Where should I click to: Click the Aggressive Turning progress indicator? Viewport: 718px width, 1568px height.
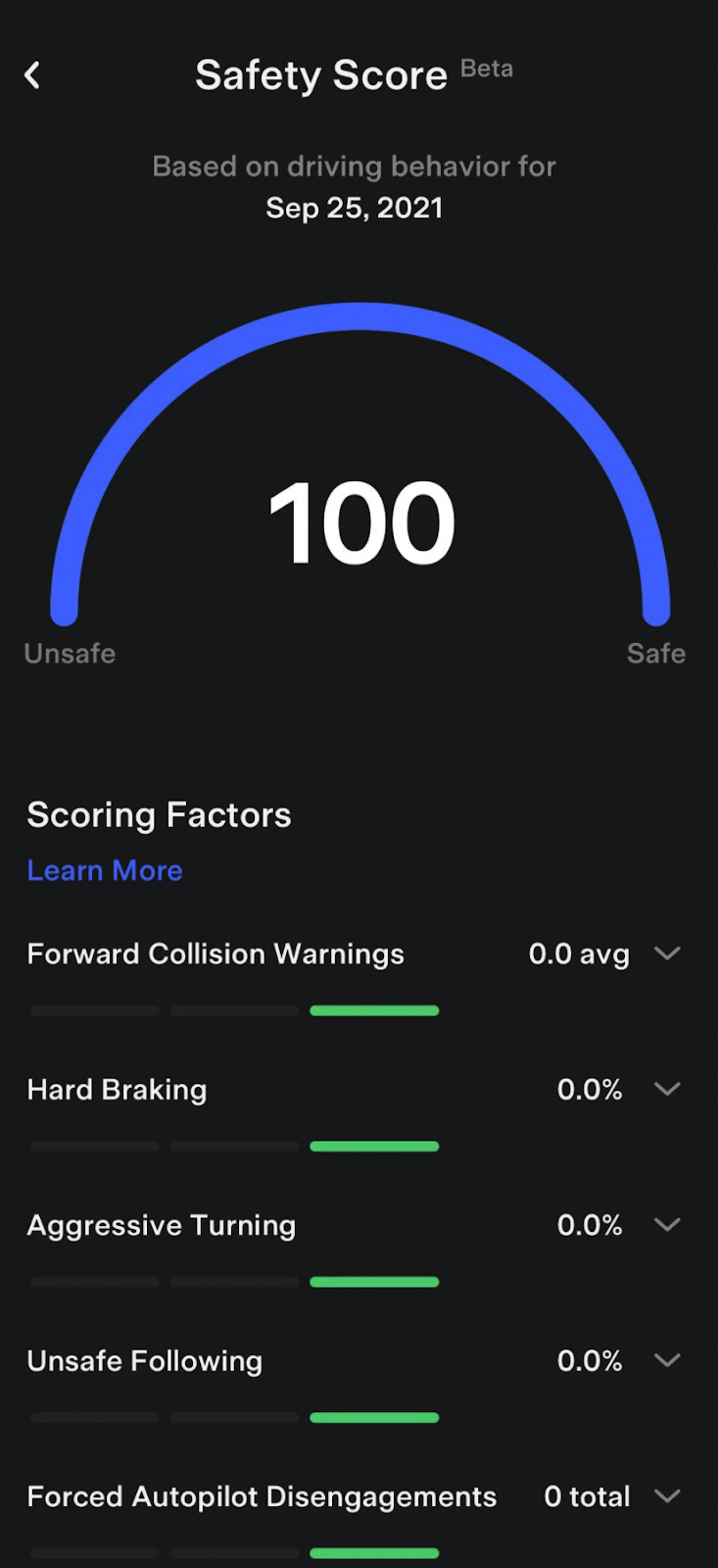click(x=374, y=1281)
